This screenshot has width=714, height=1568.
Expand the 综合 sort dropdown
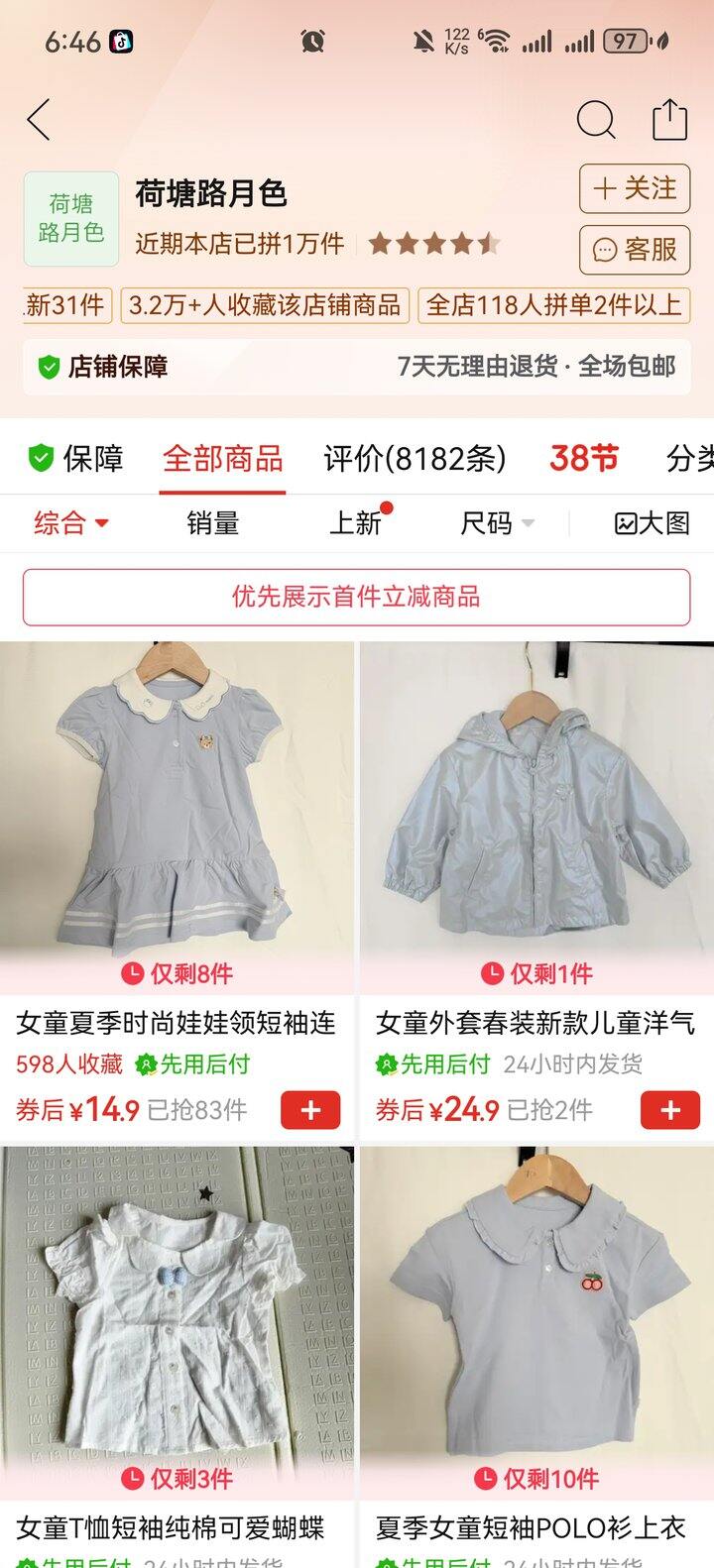pos(70,523)
